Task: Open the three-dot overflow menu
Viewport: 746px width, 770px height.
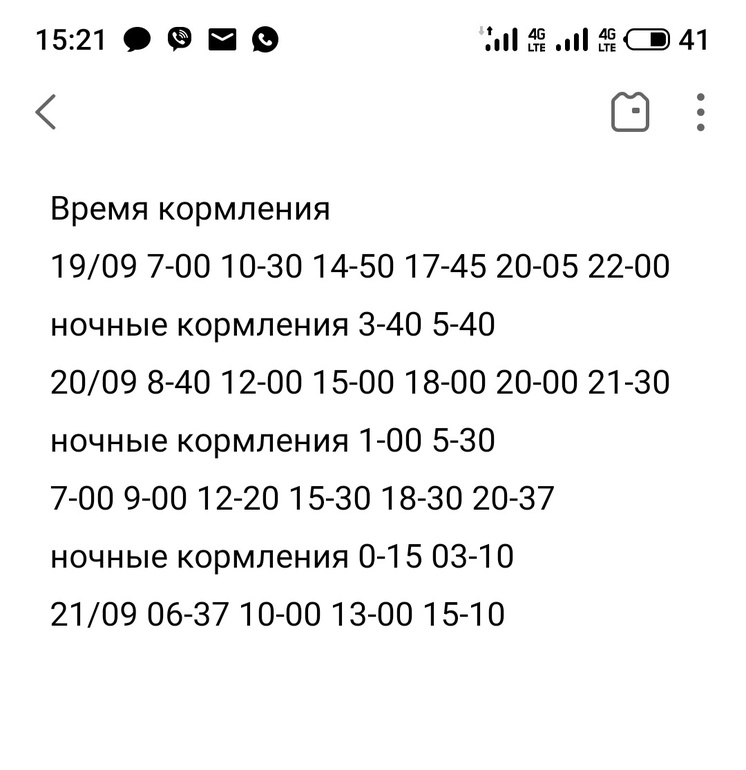Action: 701,112
